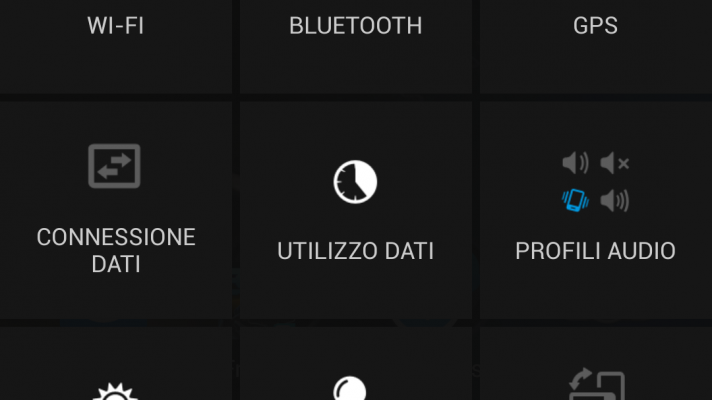Open the Utilizzo Dati tile
This screenshot has height=400, width=712.
355,208
